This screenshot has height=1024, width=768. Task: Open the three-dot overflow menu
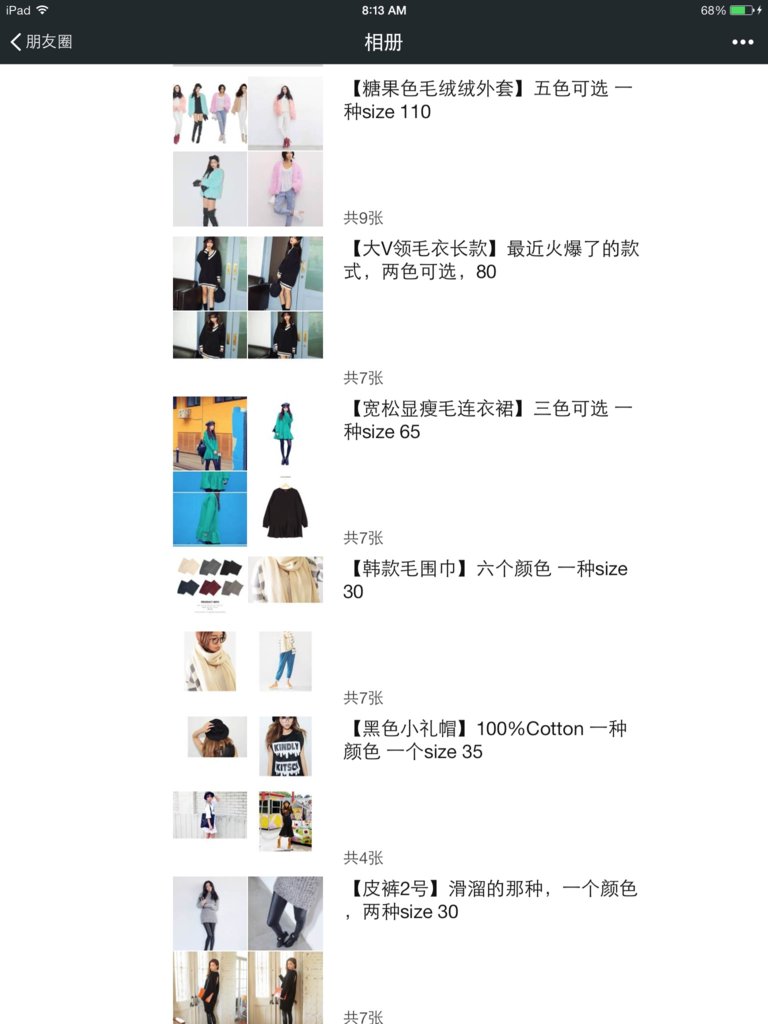coord(742,42)
